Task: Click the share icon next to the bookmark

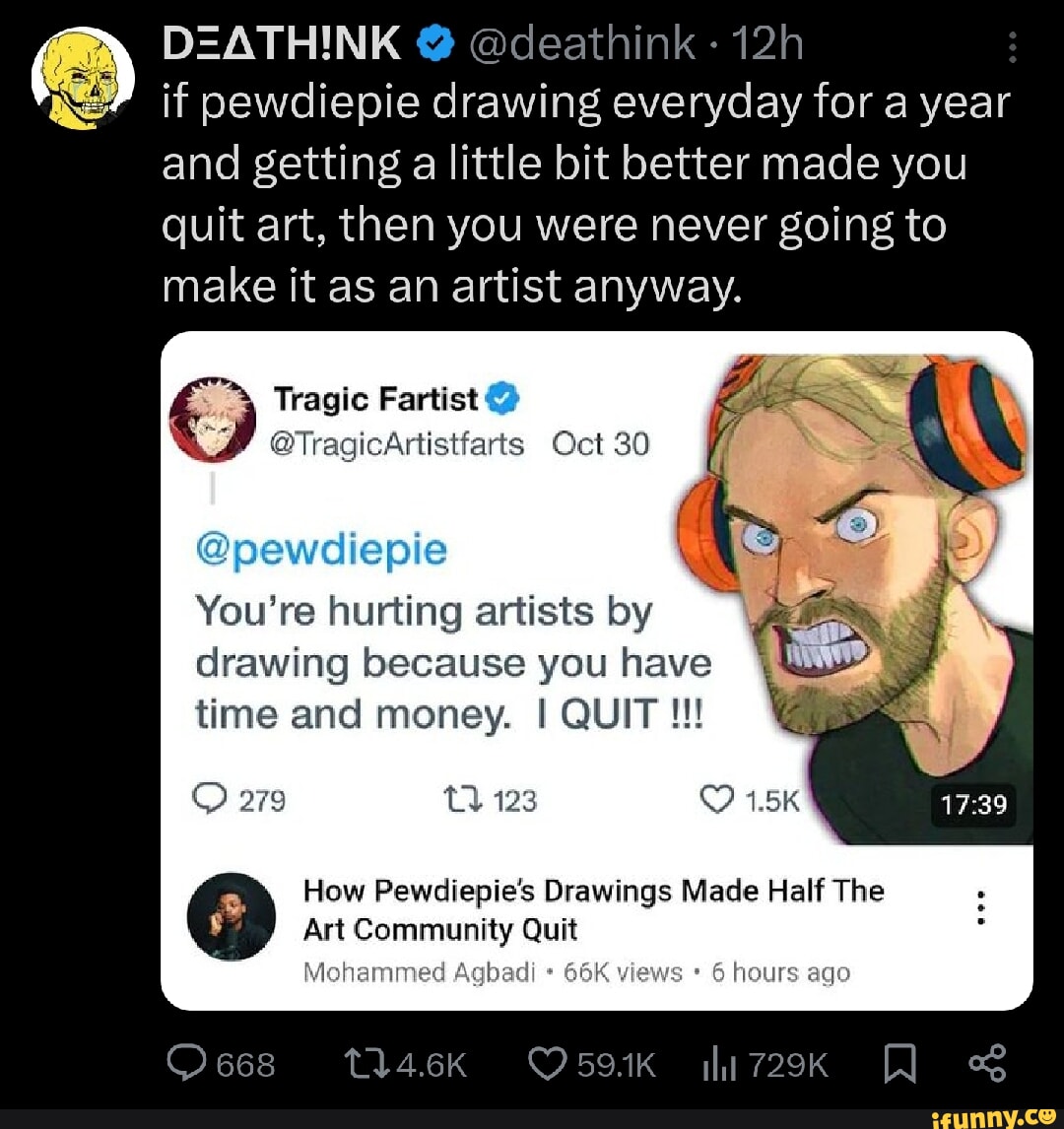Action: pos(988,1063)
